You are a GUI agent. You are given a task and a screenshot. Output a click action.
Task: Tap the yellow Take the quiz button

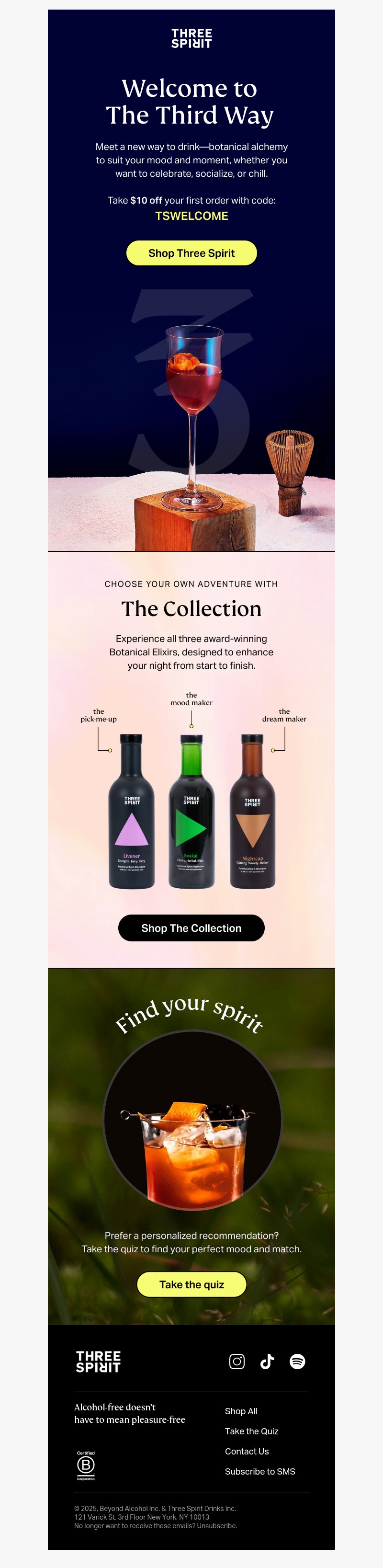(x=191, y=1284)
